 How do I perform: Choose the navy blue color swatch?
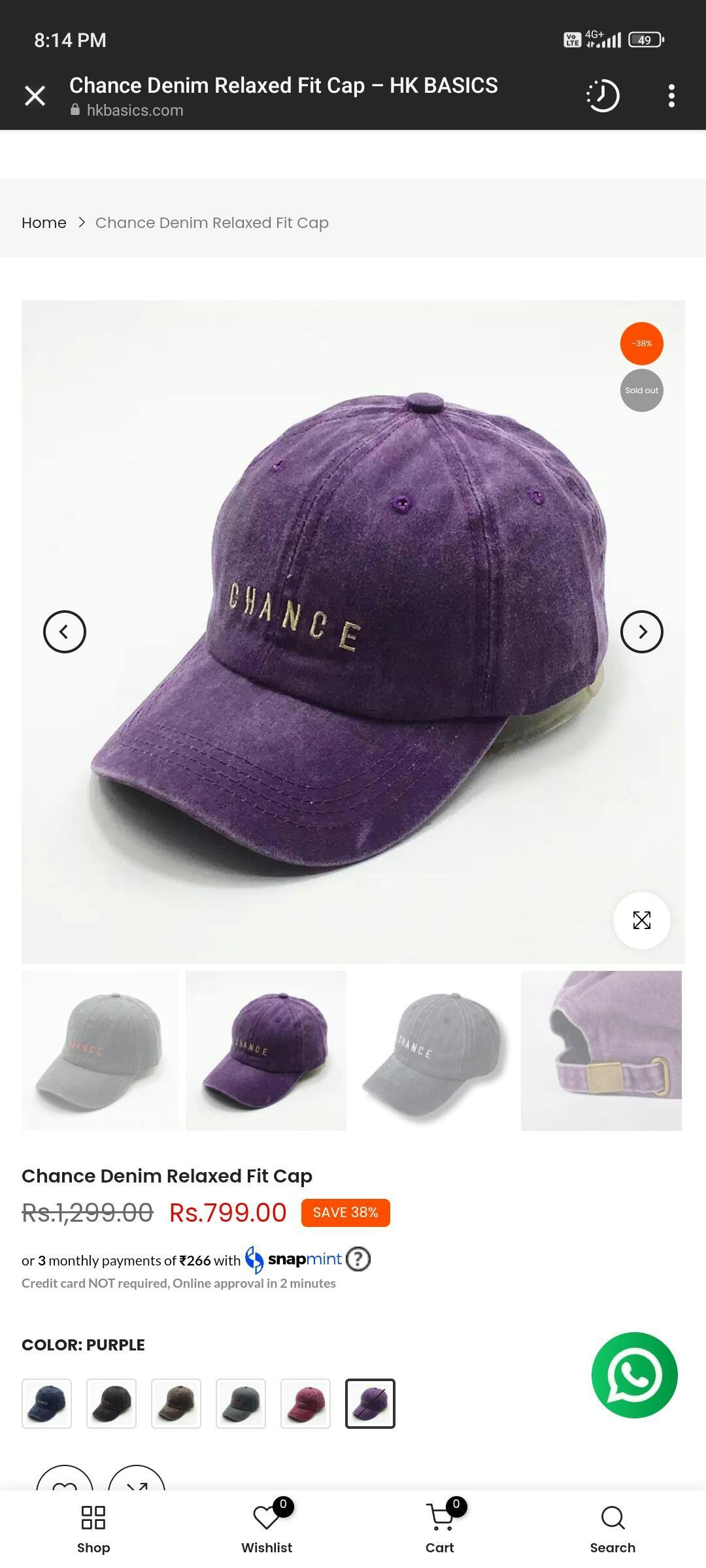pyautogui.click(x=46, y=1403)
